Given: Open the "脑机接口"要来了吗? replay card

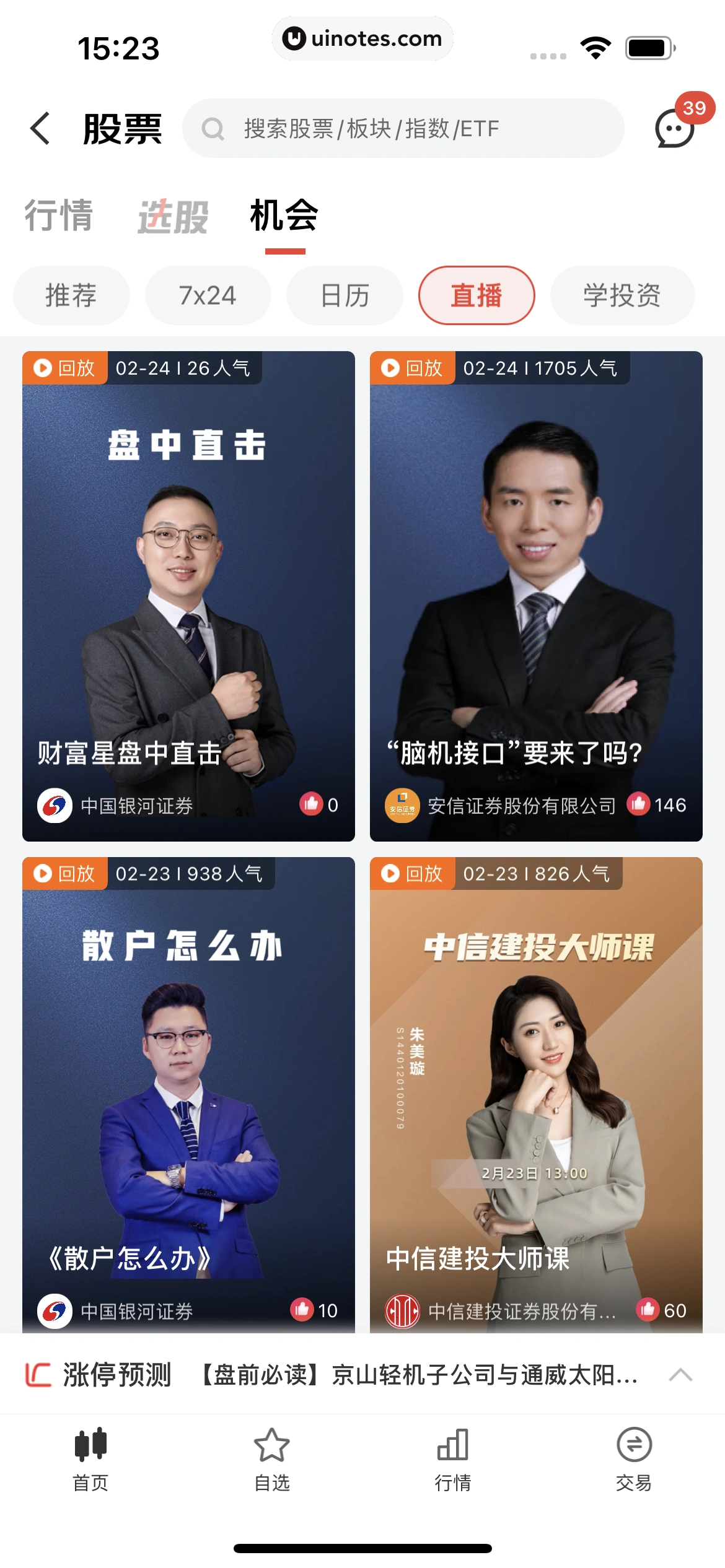Looking at the screenshot, I should [536, 596].
